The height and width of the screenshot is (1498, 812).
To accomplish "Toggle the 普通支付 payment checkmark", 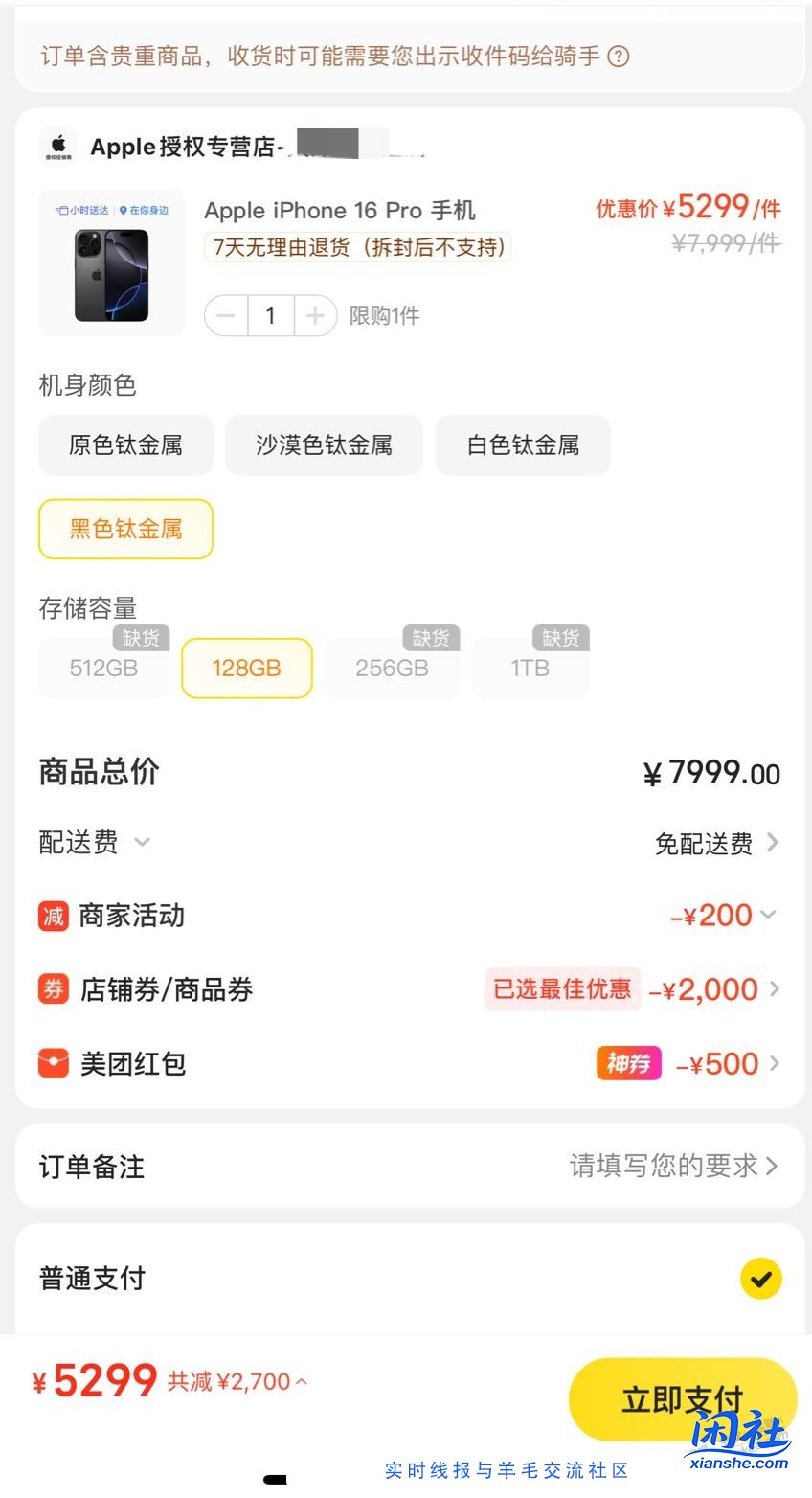I will pyautogui.click(x=761, y=1278).
